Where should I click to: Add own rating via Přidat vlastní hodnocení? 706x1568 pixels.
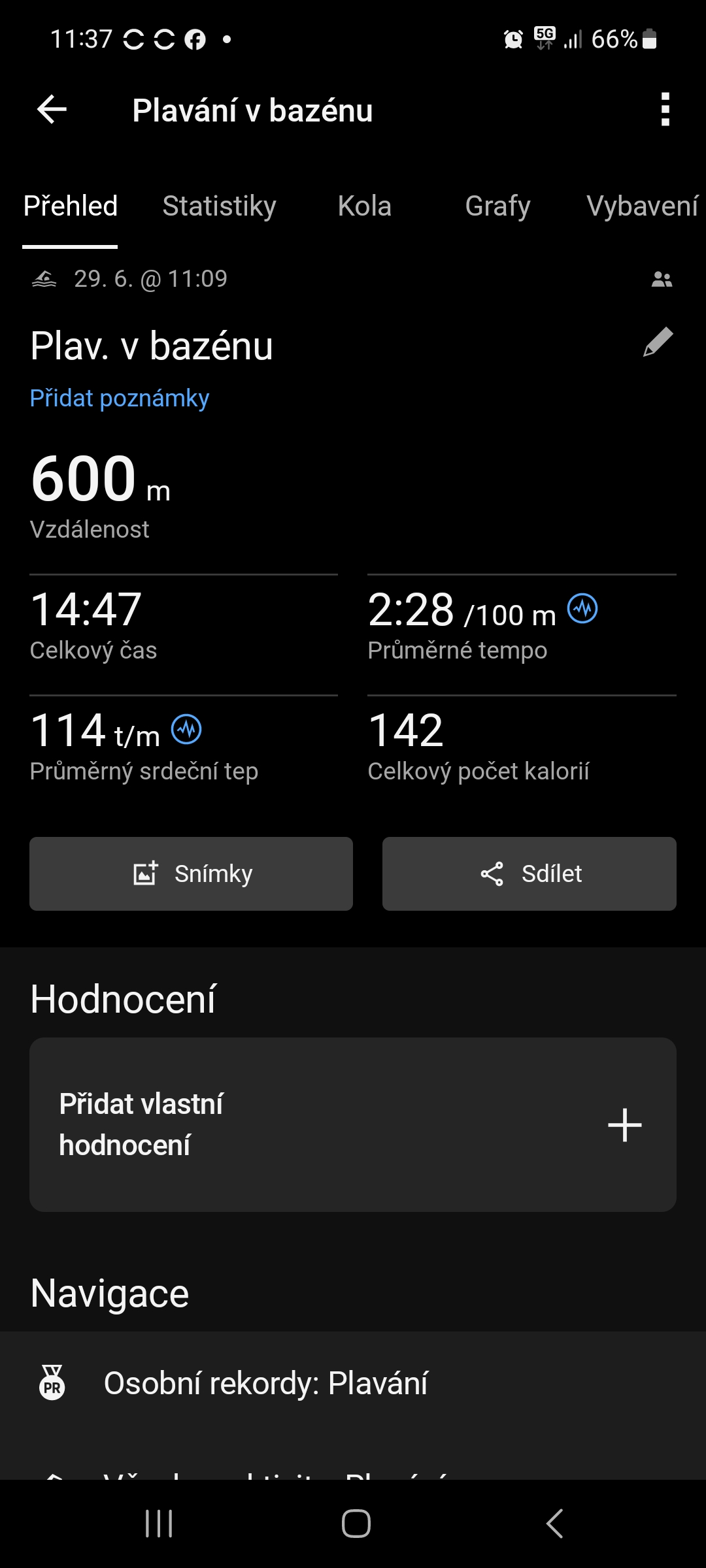[353, 1124]
